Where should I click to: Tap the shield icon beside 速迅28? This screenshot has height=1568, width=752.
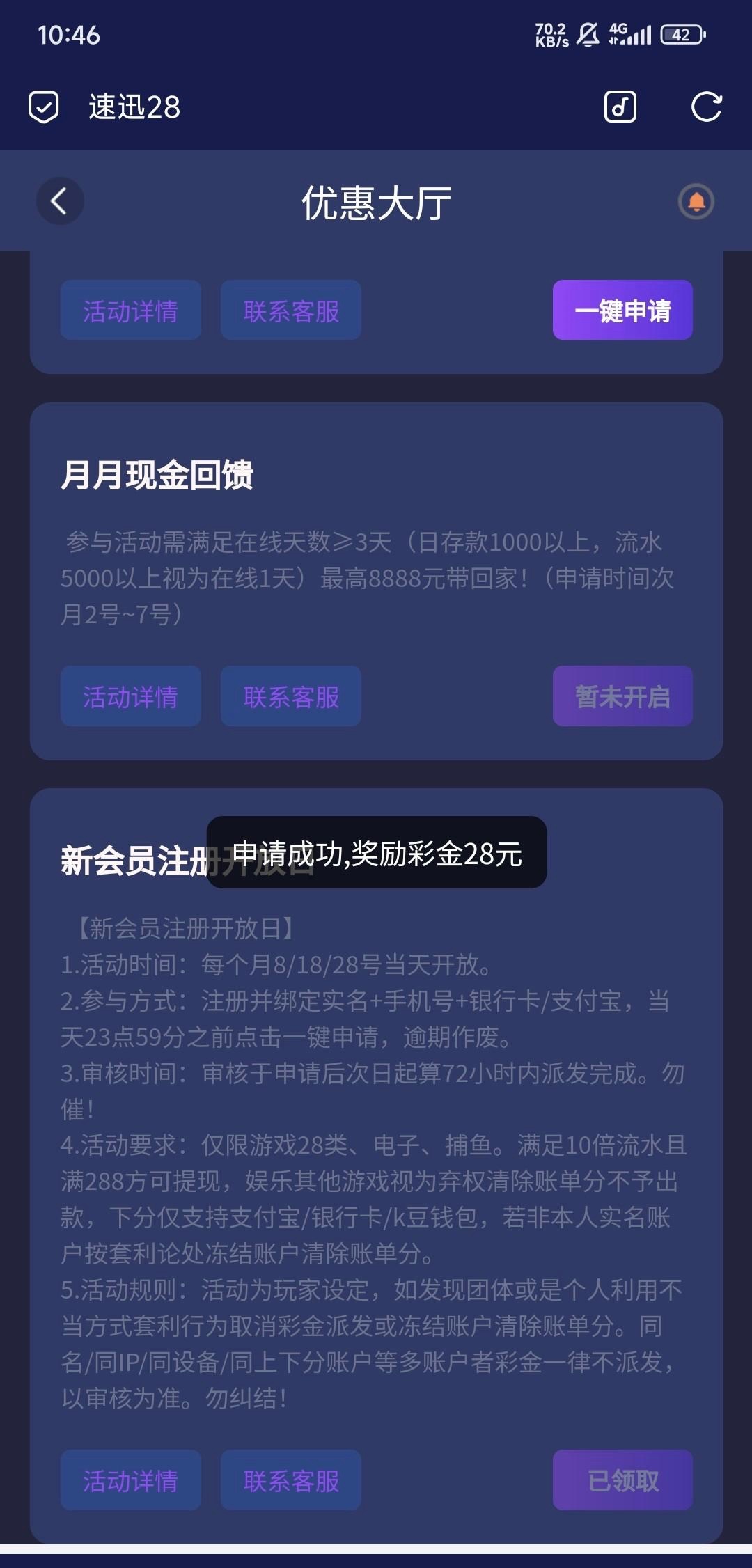43,107
